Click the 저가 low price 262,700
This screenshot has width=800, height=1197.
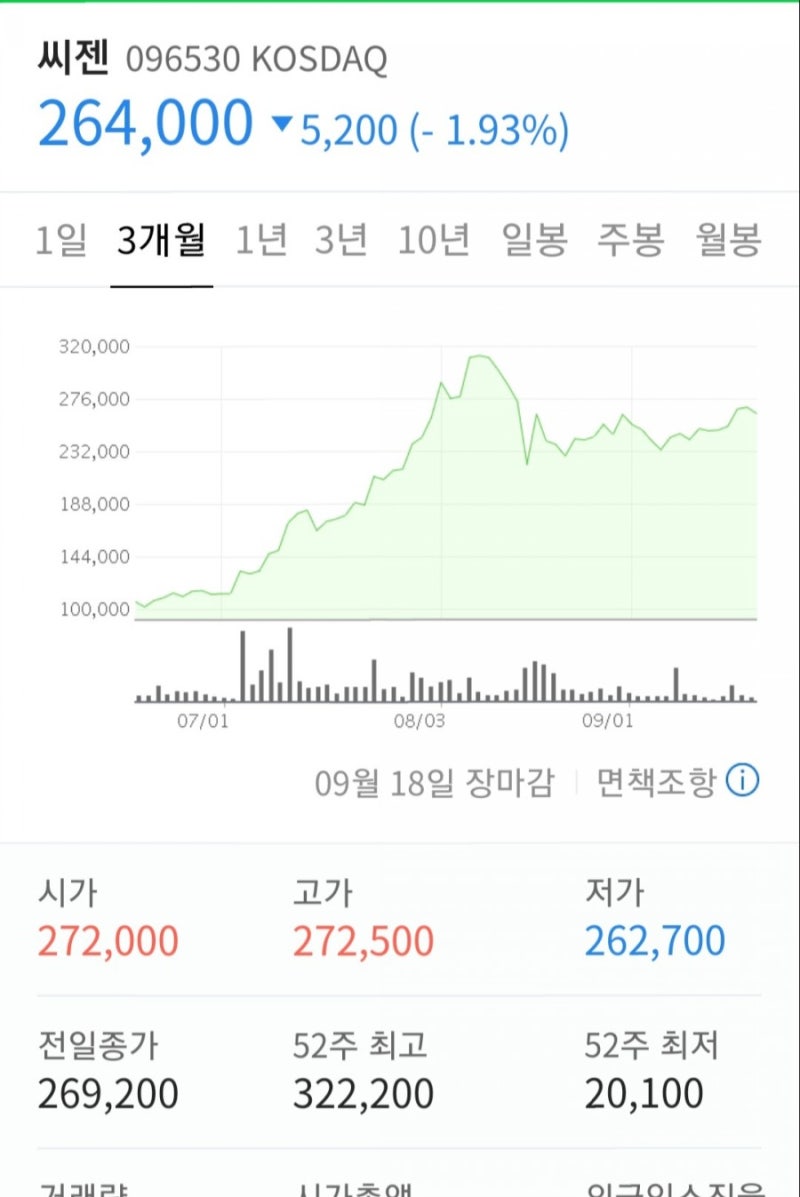coord(657,939)
